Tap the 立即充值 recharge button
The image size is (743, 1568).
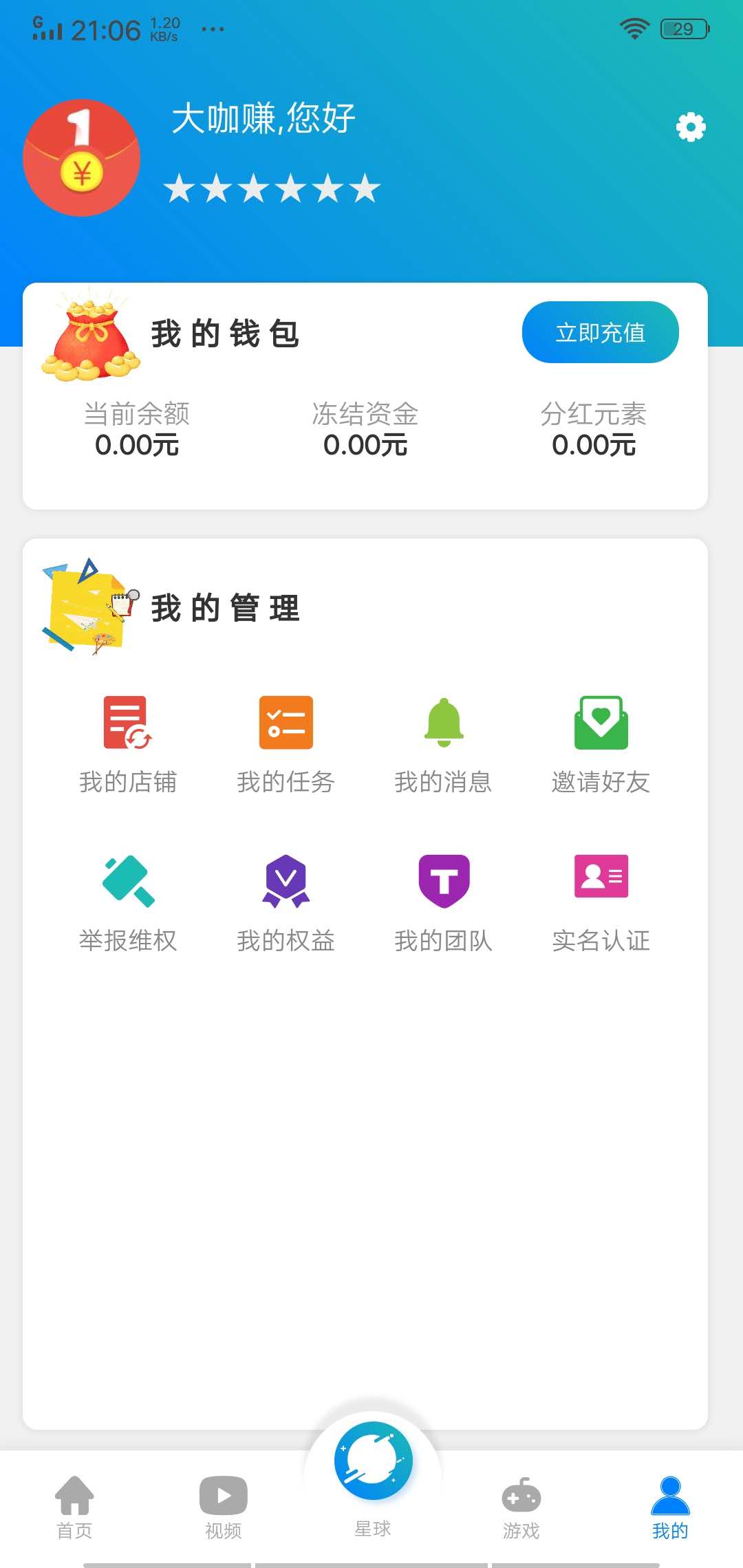tap(600, 332)
